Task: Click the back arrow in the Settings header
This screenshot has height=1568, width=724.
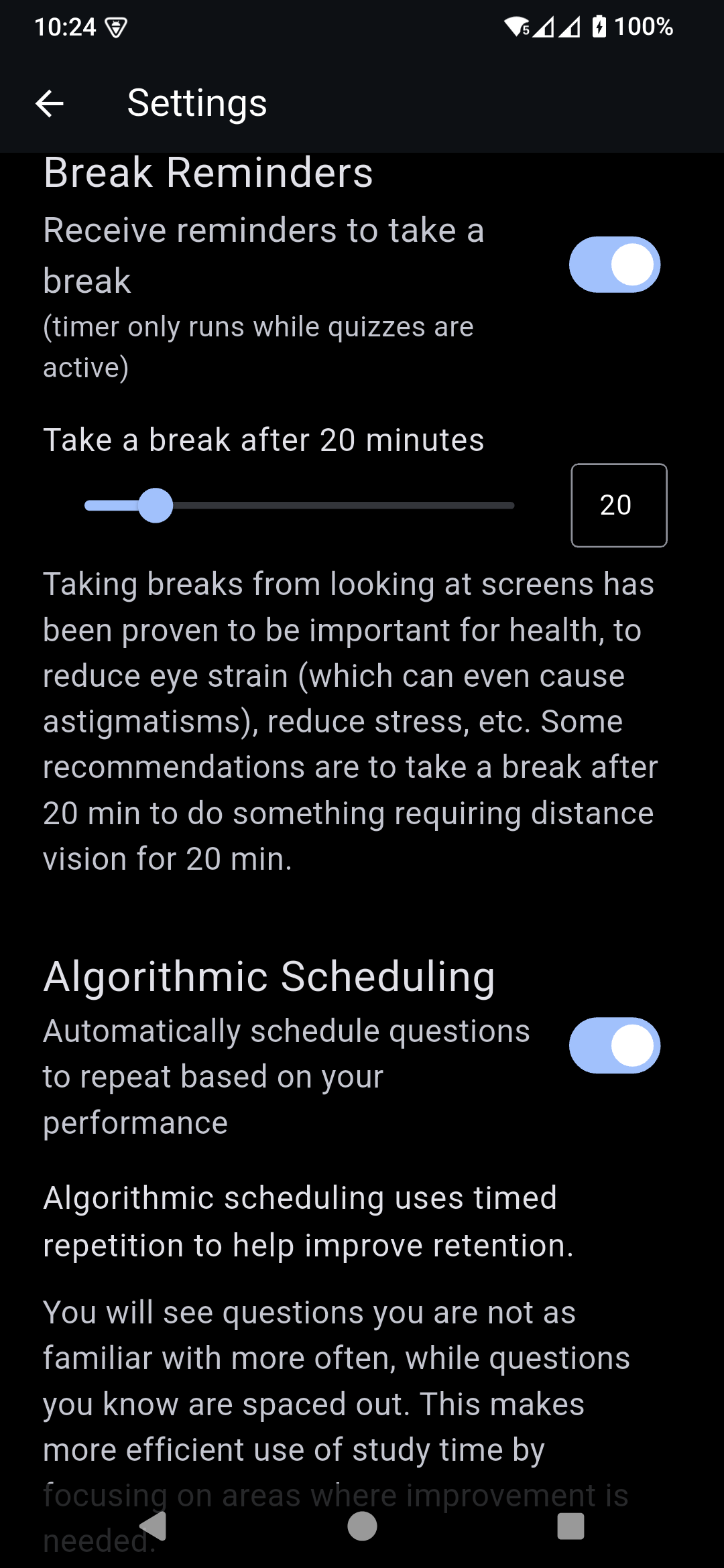Action: 50,102
